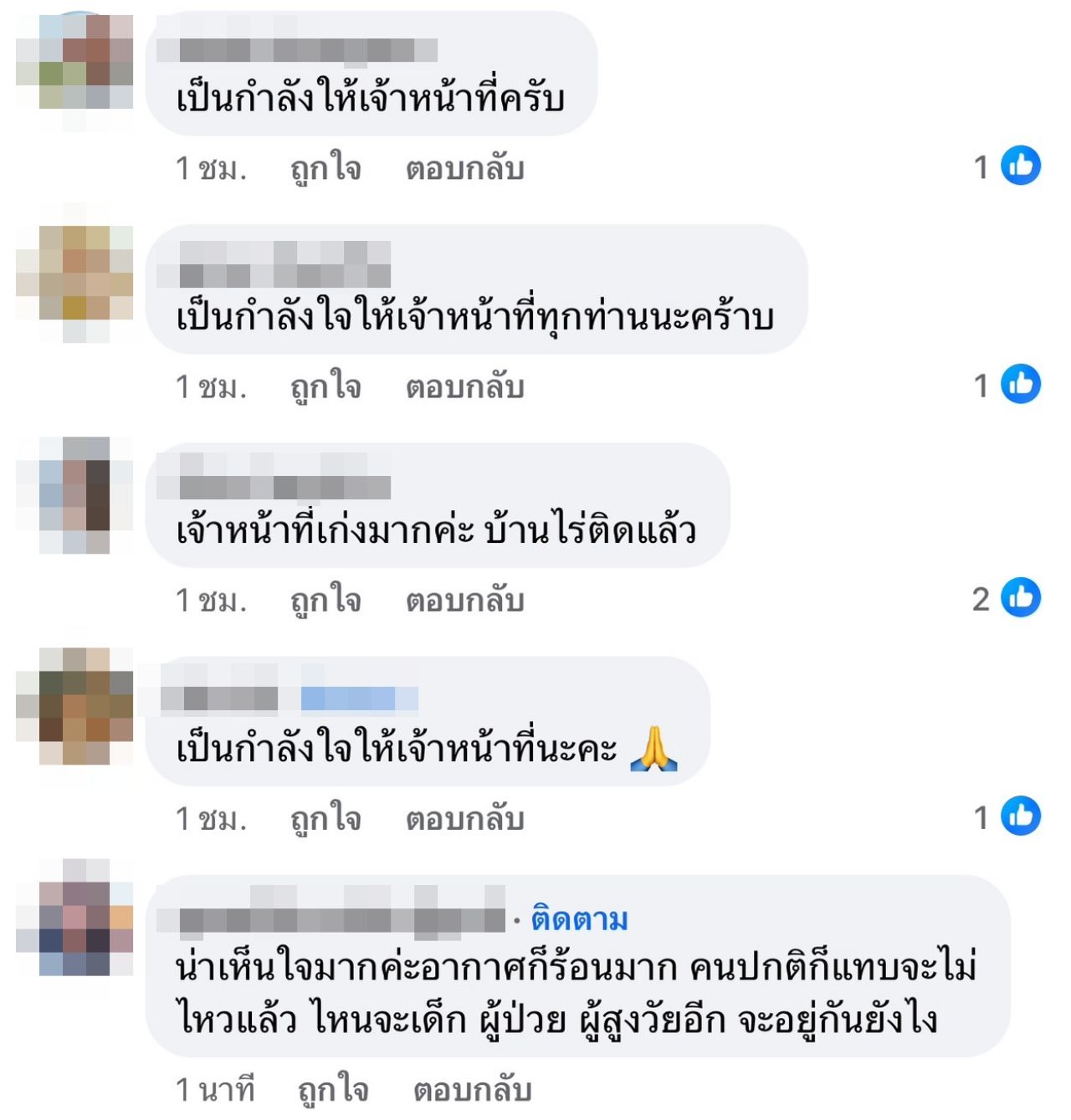Reply to comment ending 'ทุกท่านนะคร้าบ'
Image resolution: width=1071 pixels, height=1120 pixels.
pyautogui.click(x=464, y=387)
